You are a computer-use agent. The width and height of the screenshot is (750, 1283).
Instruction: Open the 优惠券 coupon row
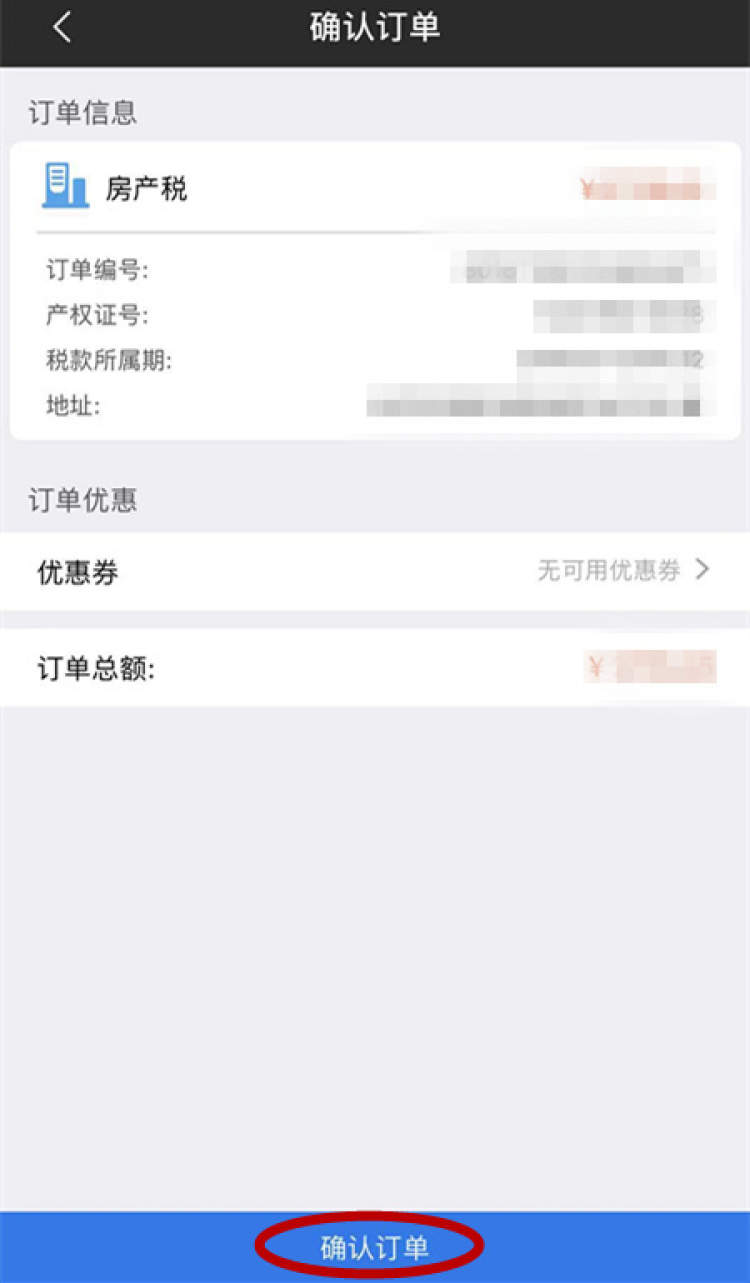pyautogui.click(x=375, y=571)
